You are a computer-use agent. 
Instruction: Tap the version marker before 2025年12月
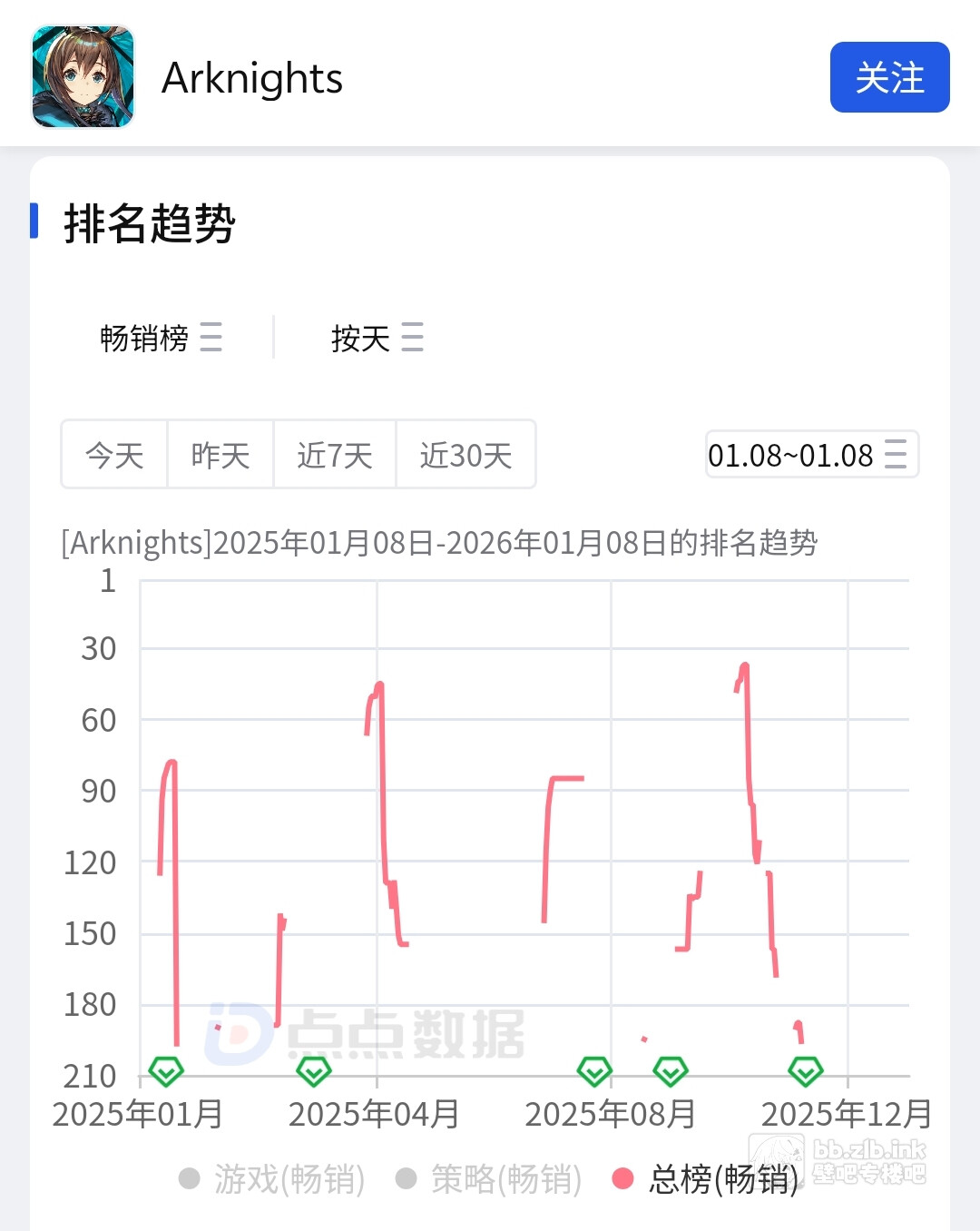click(x=805, y=1071)
